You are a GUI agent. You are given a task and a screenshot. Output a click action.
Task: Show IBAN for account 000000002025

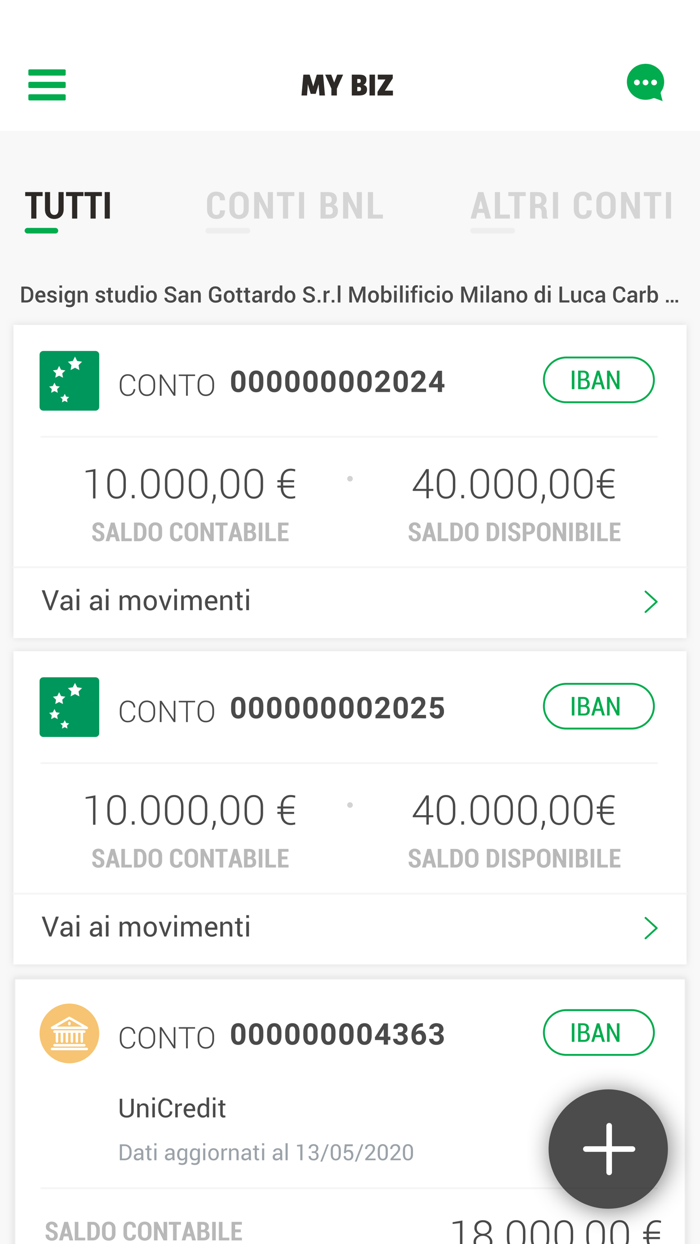(x=598, y=706)
